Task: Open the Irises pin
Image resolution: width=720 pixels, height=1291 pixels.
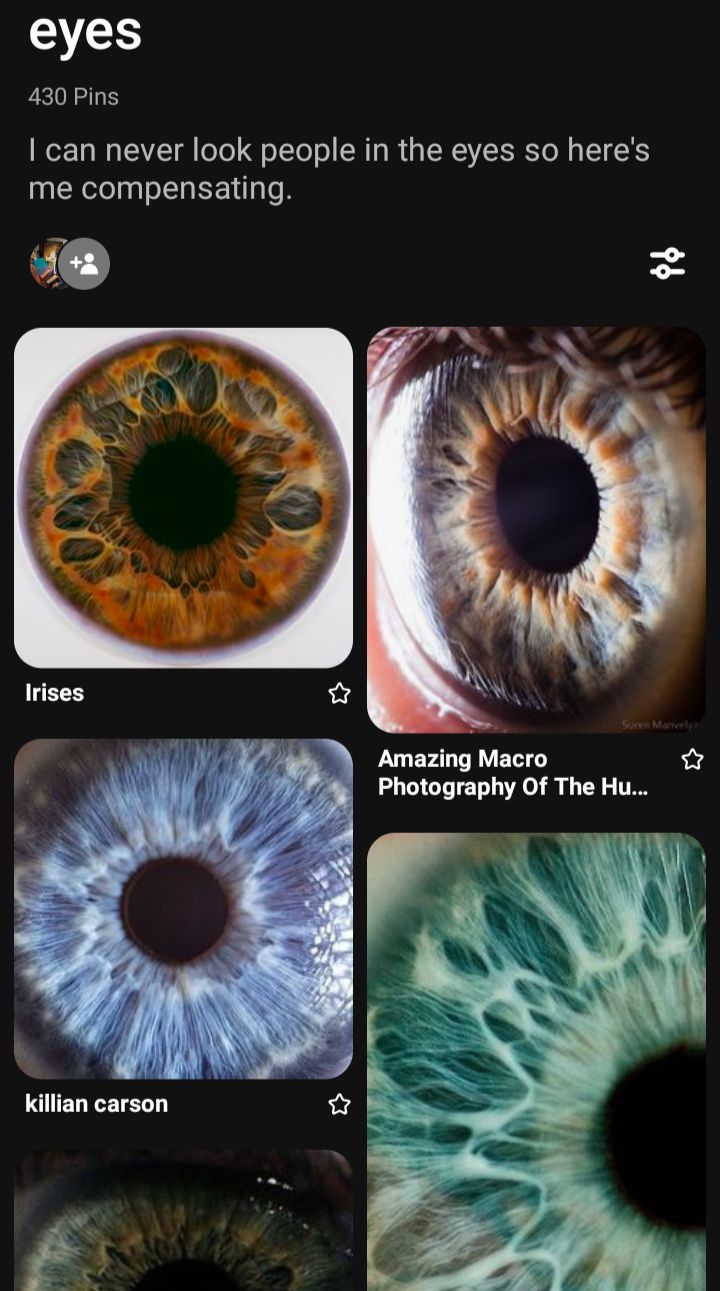Action: point(183,497)
